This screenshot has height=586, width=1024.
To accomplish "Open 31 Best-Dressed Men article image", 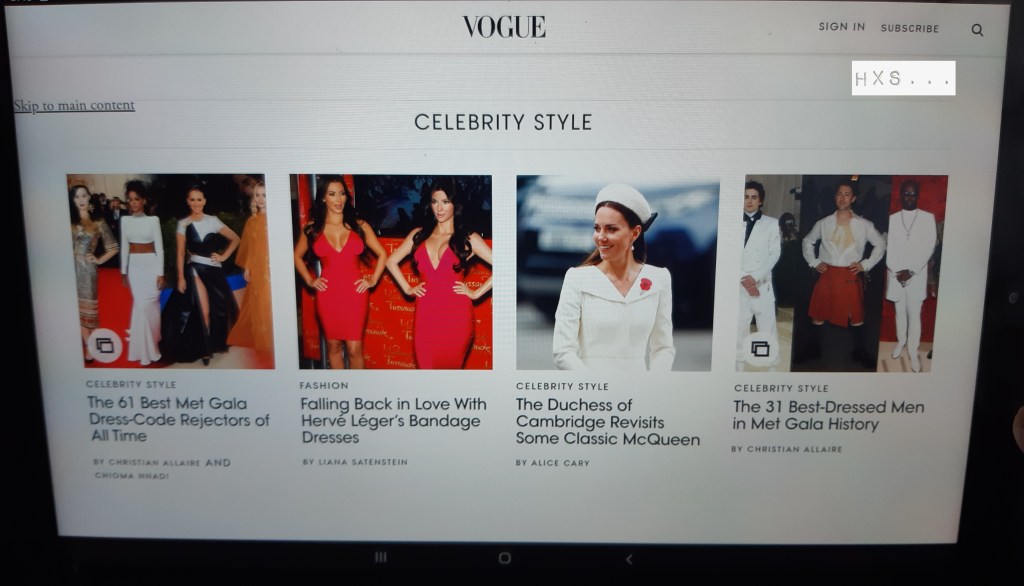I will tap(845, 273).
